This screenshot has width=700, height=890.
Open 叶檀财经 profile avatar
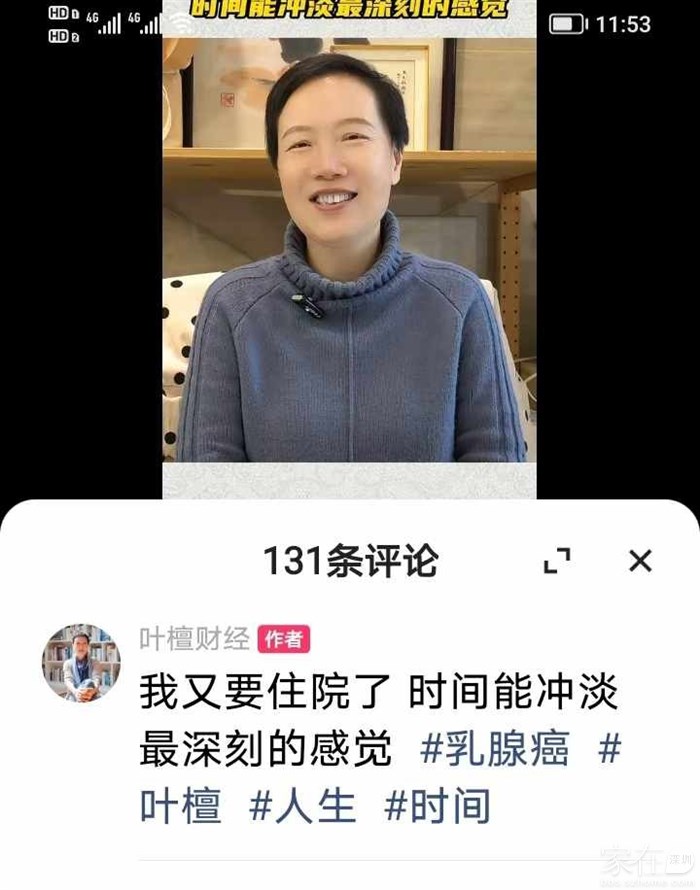click(x=81, y=663)
